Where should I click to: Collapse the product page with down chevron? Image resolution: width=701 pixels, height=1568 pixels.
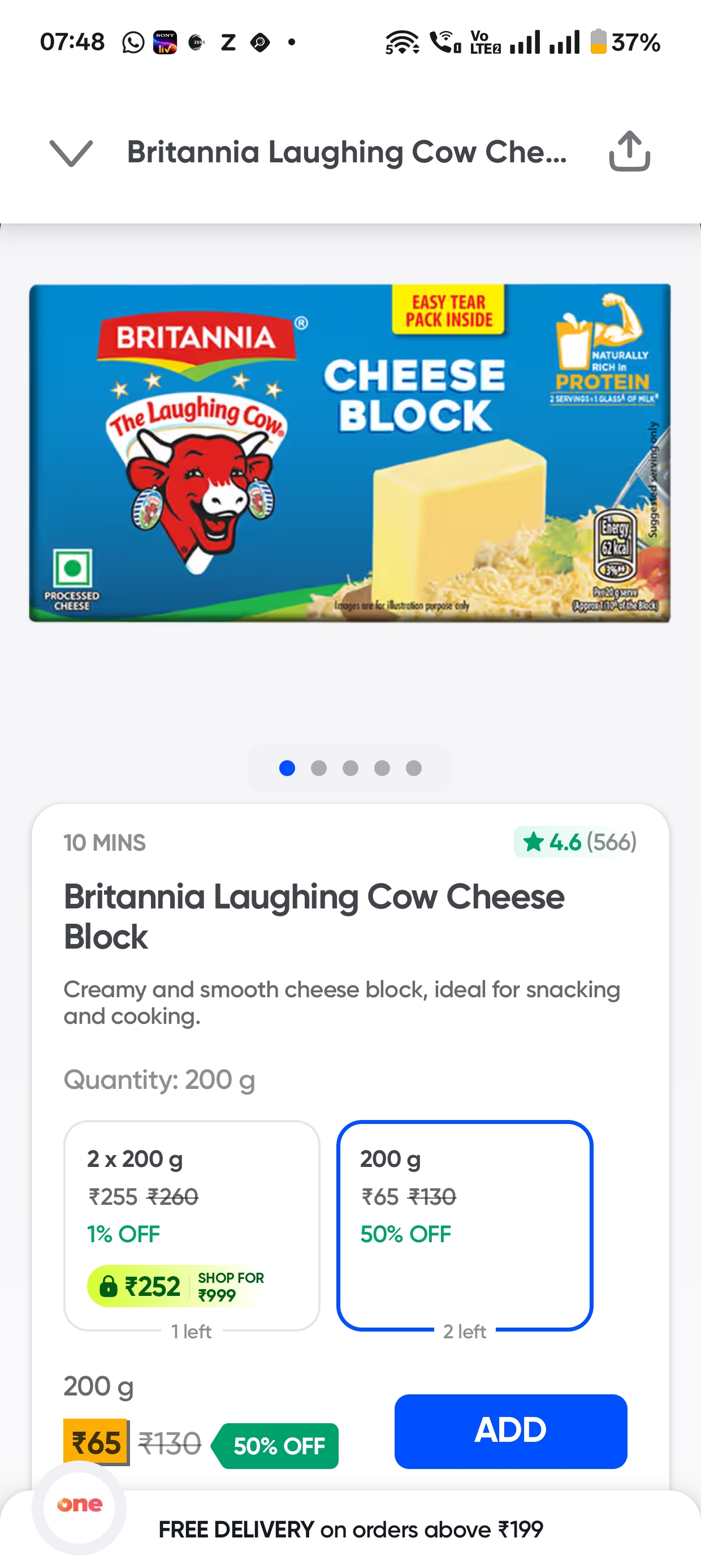pos(71,152)
